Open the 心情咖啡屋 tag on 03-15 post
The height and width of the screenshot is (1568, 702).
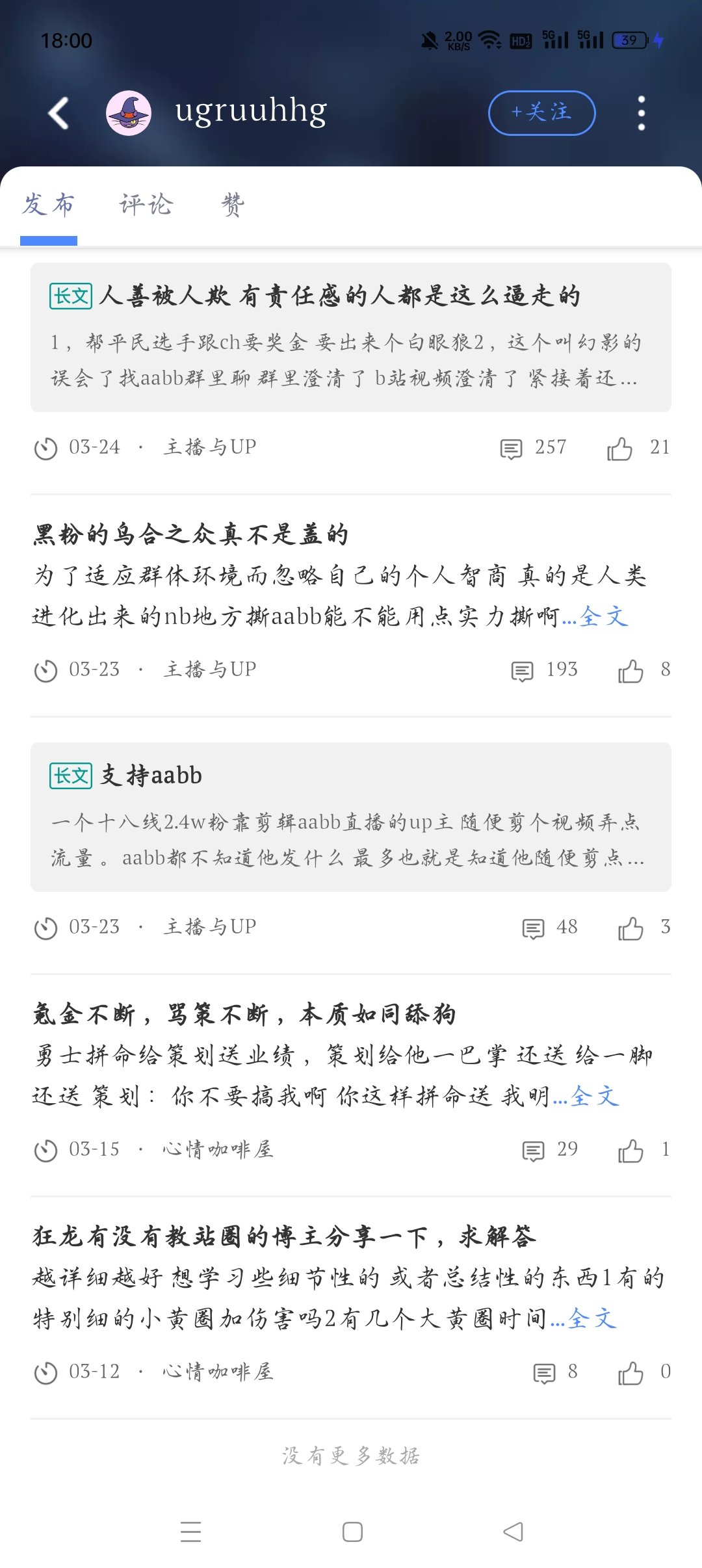218,1149
